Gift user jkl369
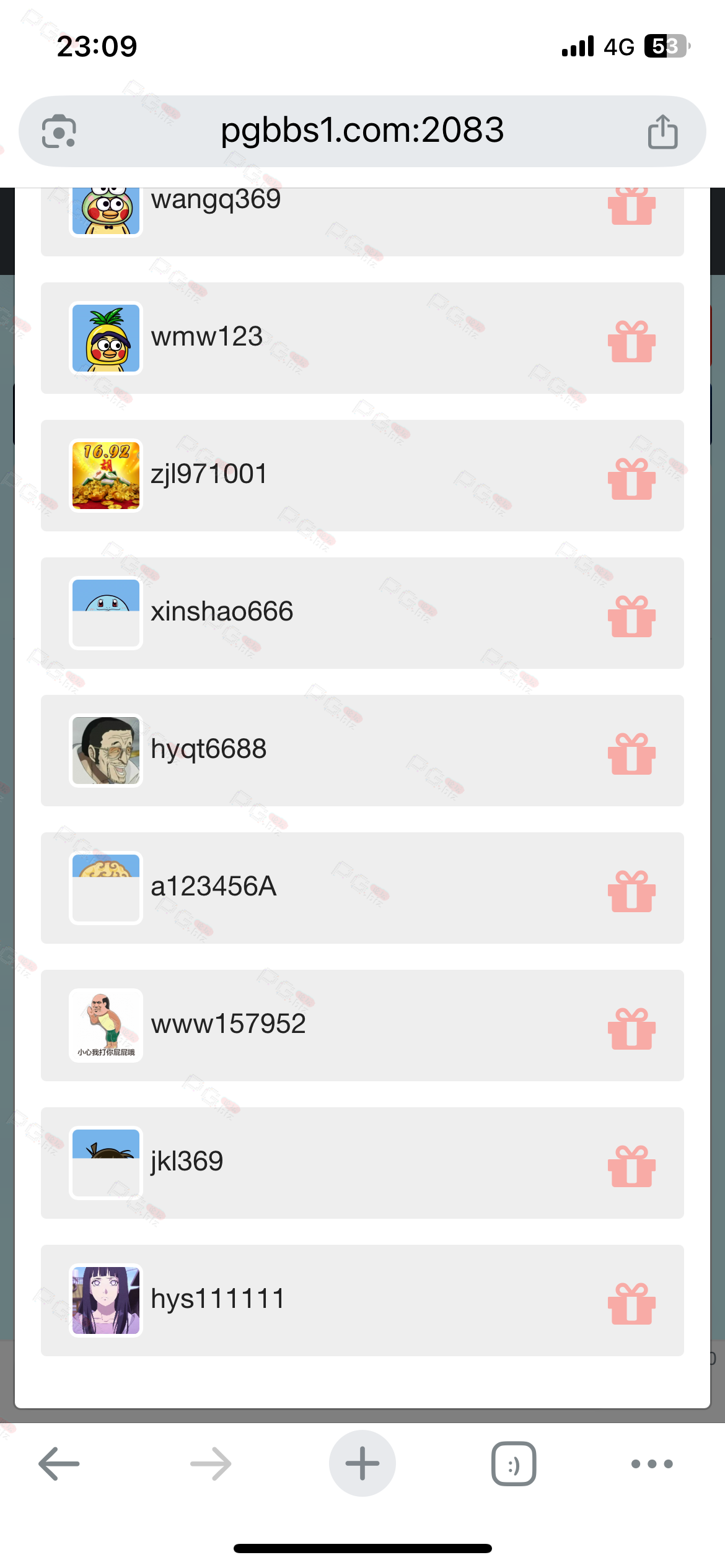The height and width of the screenshot is (1568, 725). (631, 1166)
